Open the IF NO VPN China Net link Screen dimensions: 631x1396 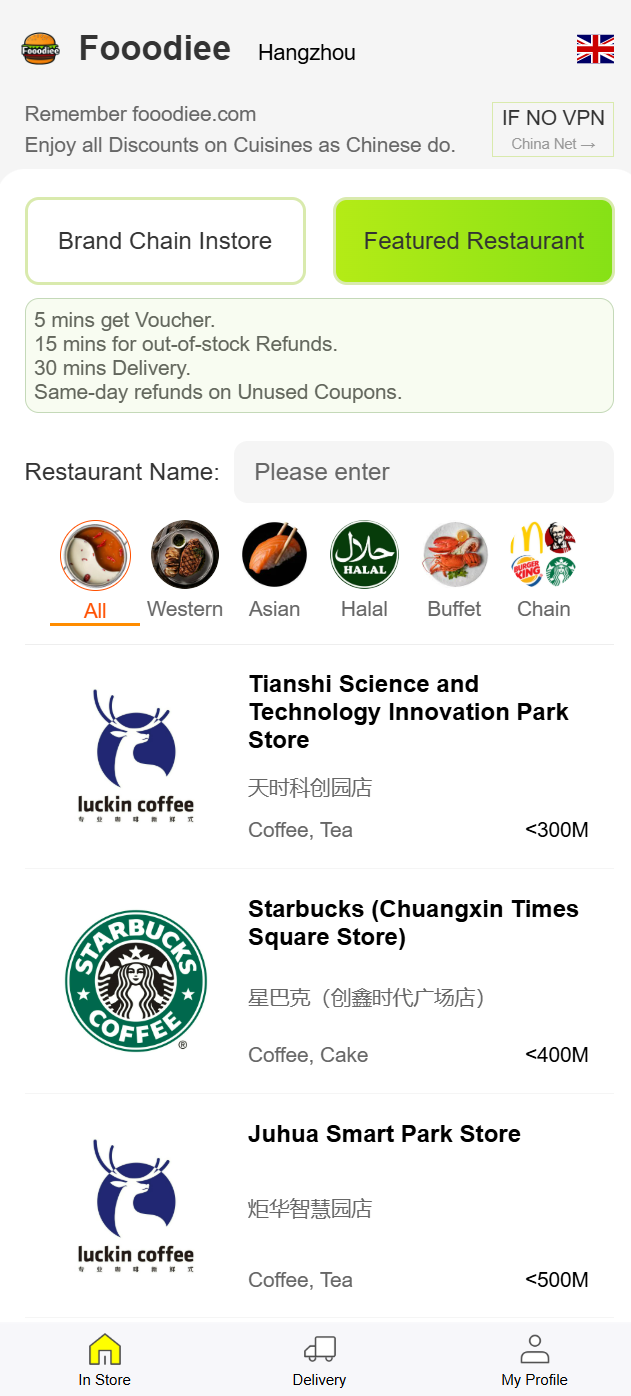click(552, 130)
